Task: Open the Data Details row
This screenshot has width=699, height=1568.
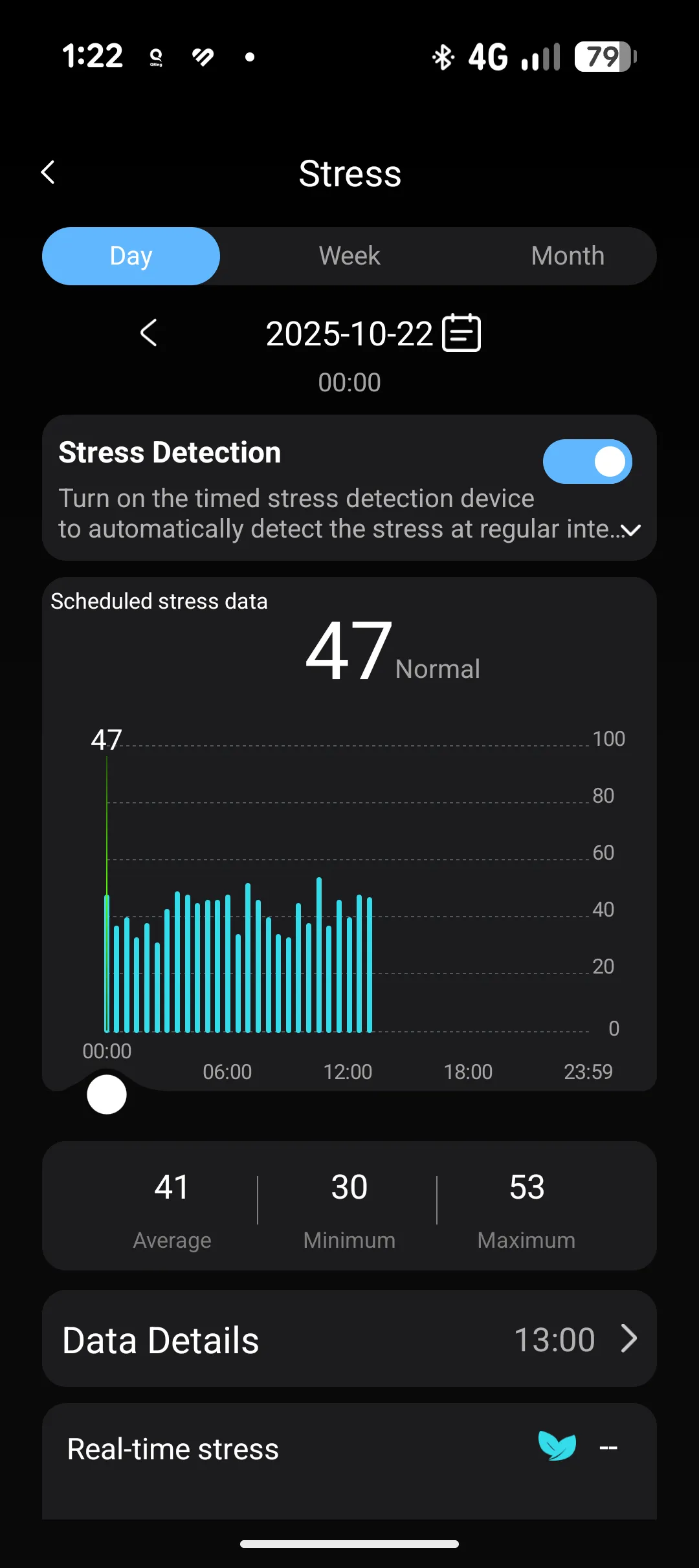Action: pos(349,1339)
